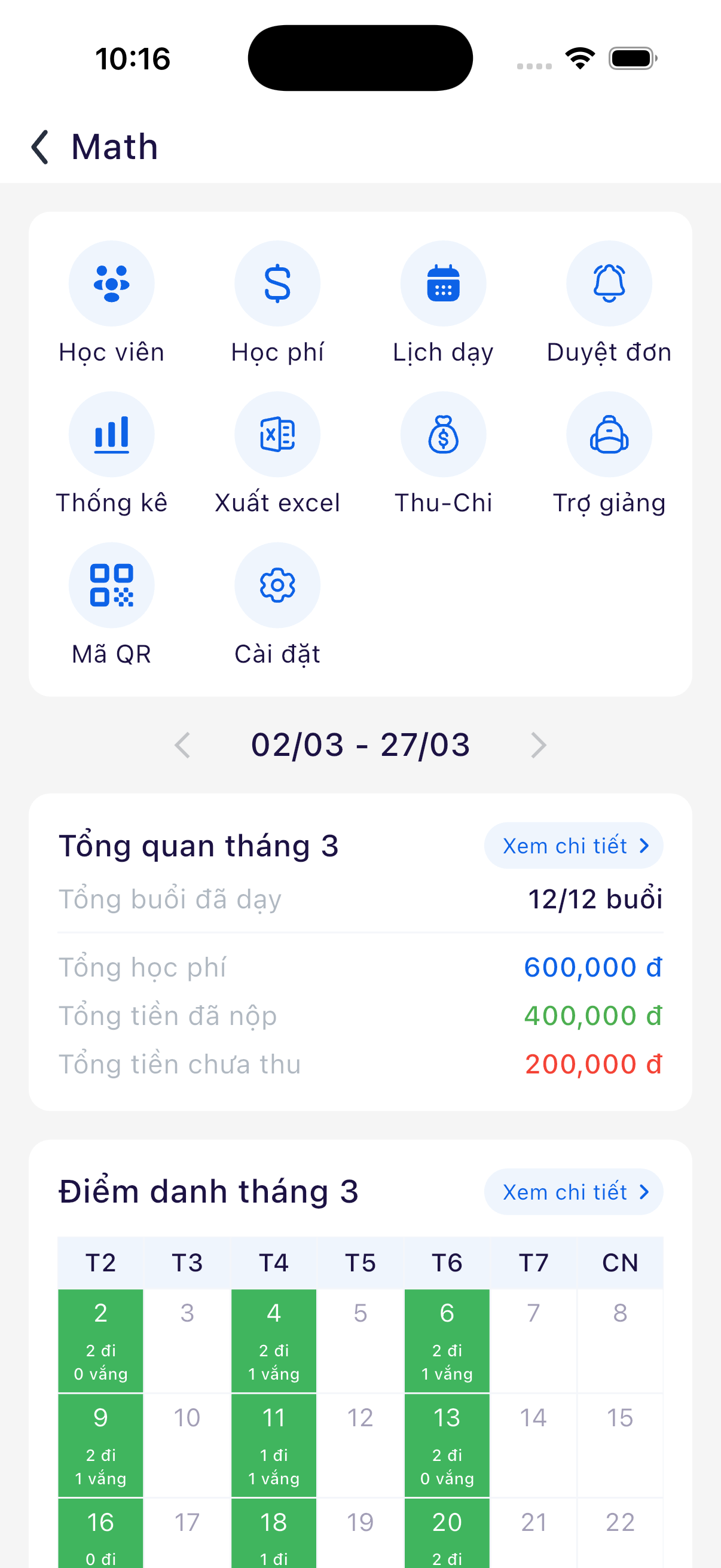
Task: Tap the date range label 02/03 - 27/03
Action: [361, 745]
